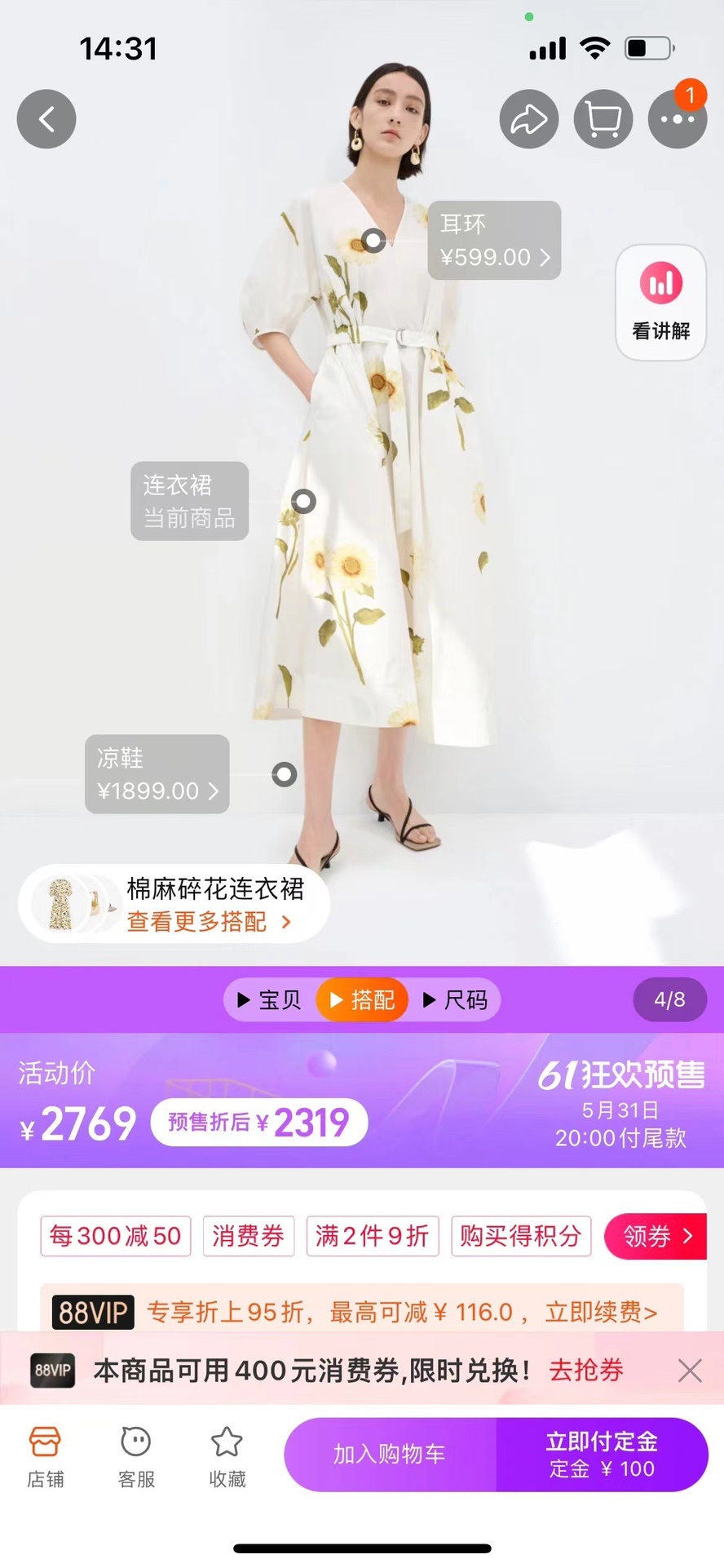
Task: Go back with the arrow icon
Action: (46, 119)
